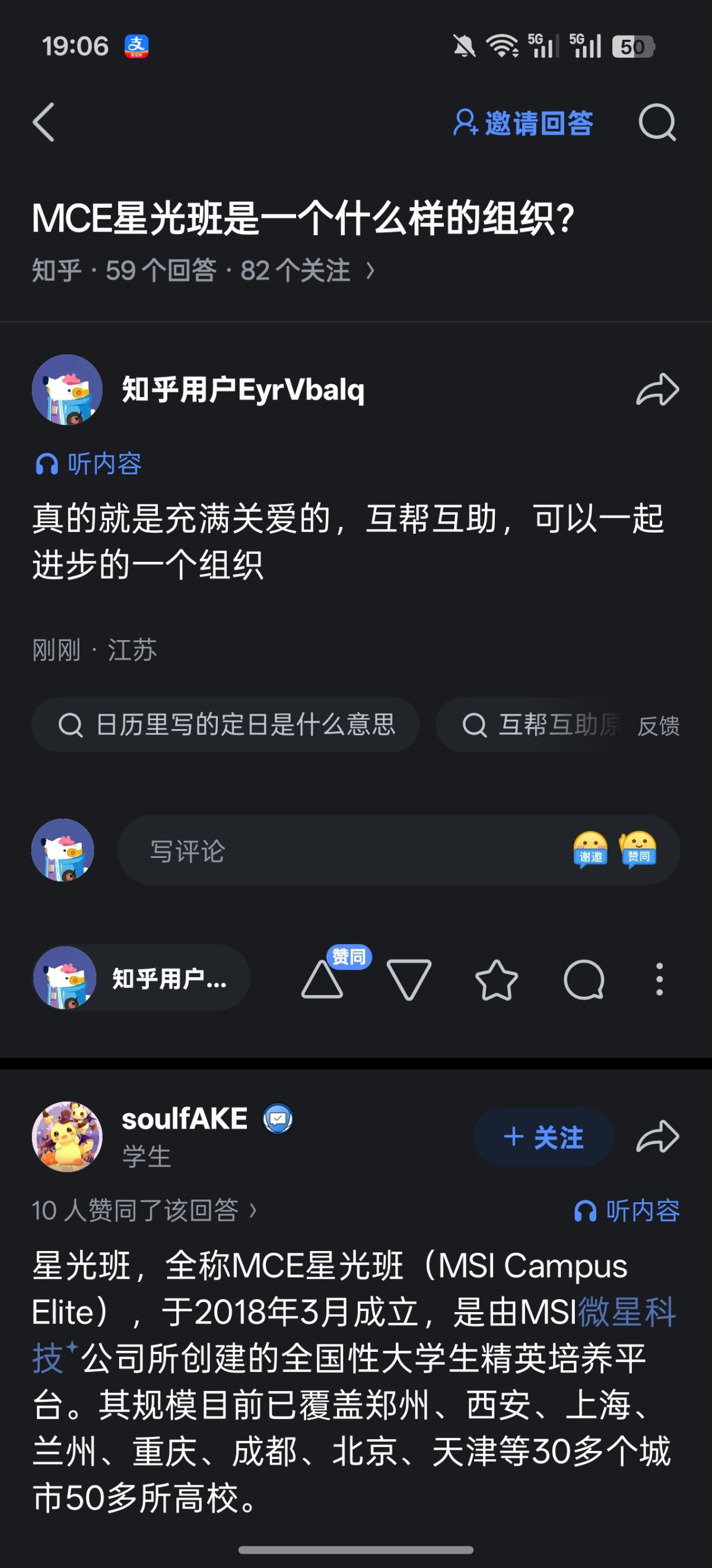Toggle follow on soulfAKE with 关注 button
712x1568 pixels.
(x=543, y=1137)
